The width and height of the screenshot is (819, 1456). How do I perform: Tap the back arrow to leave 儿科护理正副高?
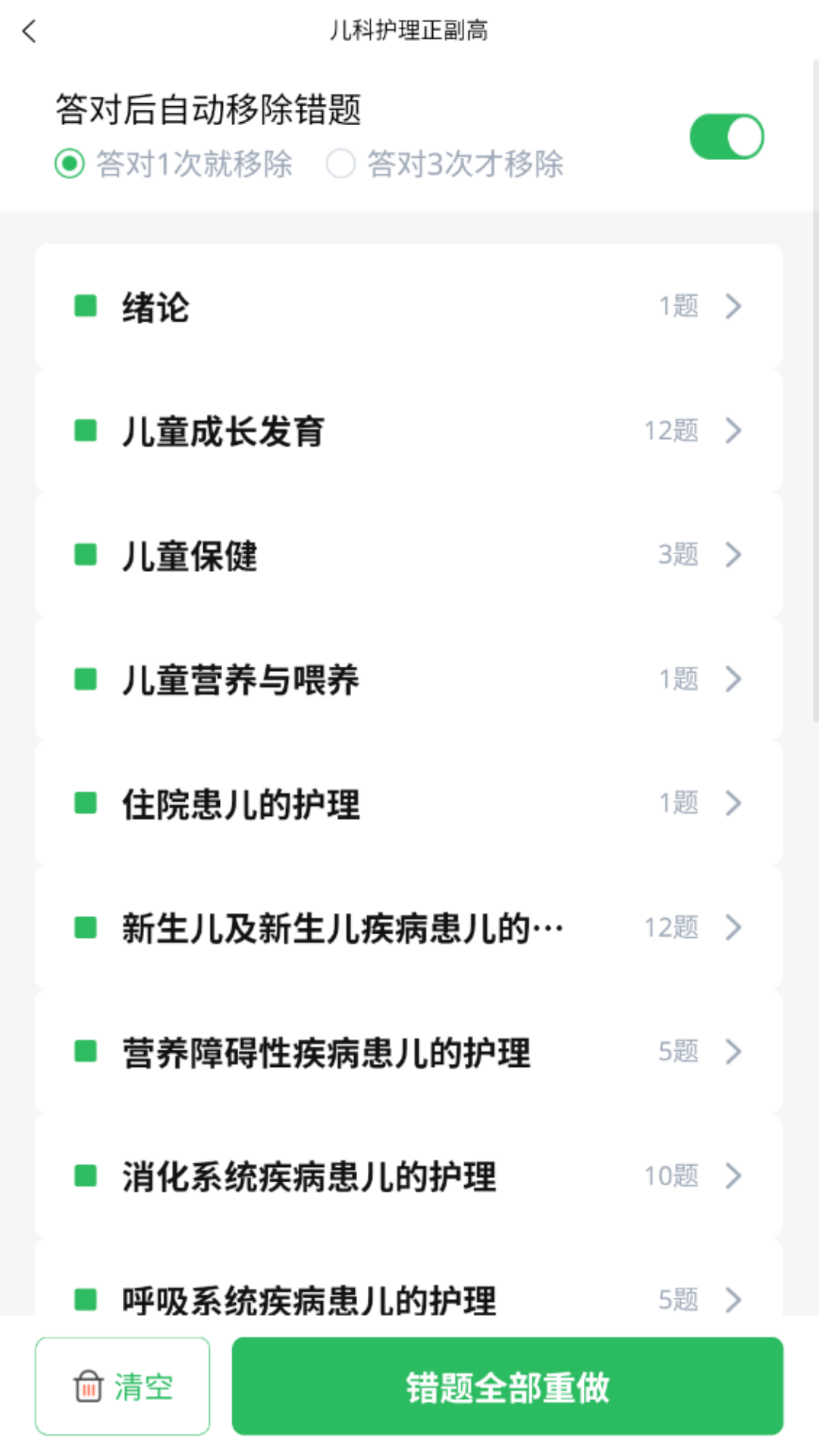pyautogui.click(x=29, y=32)
